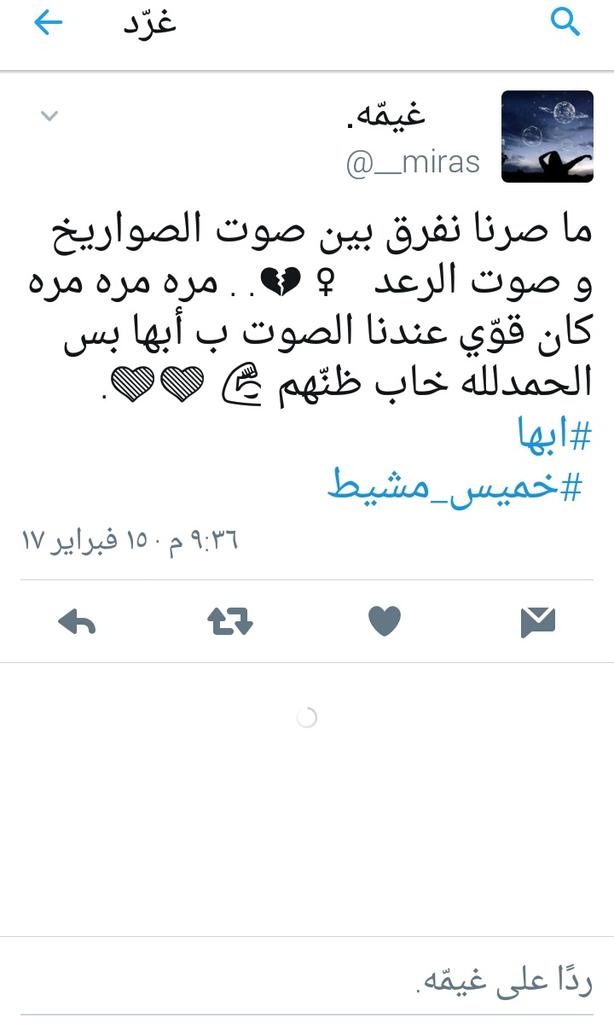Go back using the top arrow
The width and height of the screenshot is (614, 1024).
click(x=48, y=23)
